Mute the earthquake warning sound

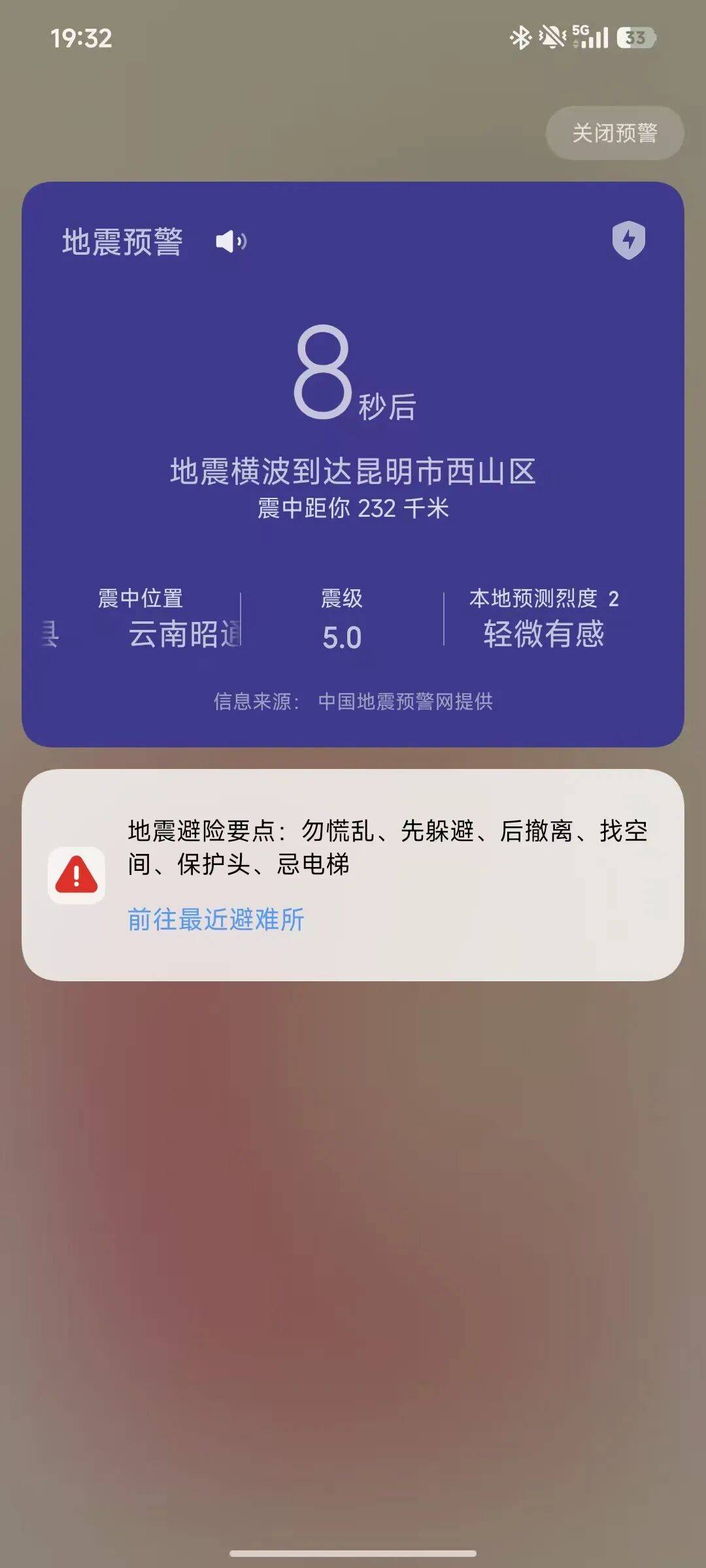231,242
